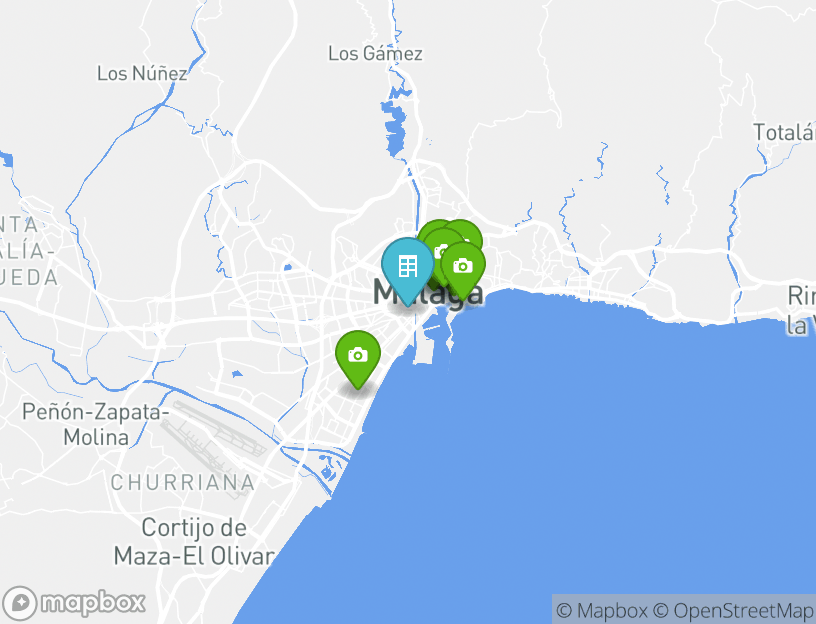Screen dimensions: 816x624
Task: Tap the blue hotel building map pin
Action: [x=407, y=266]
